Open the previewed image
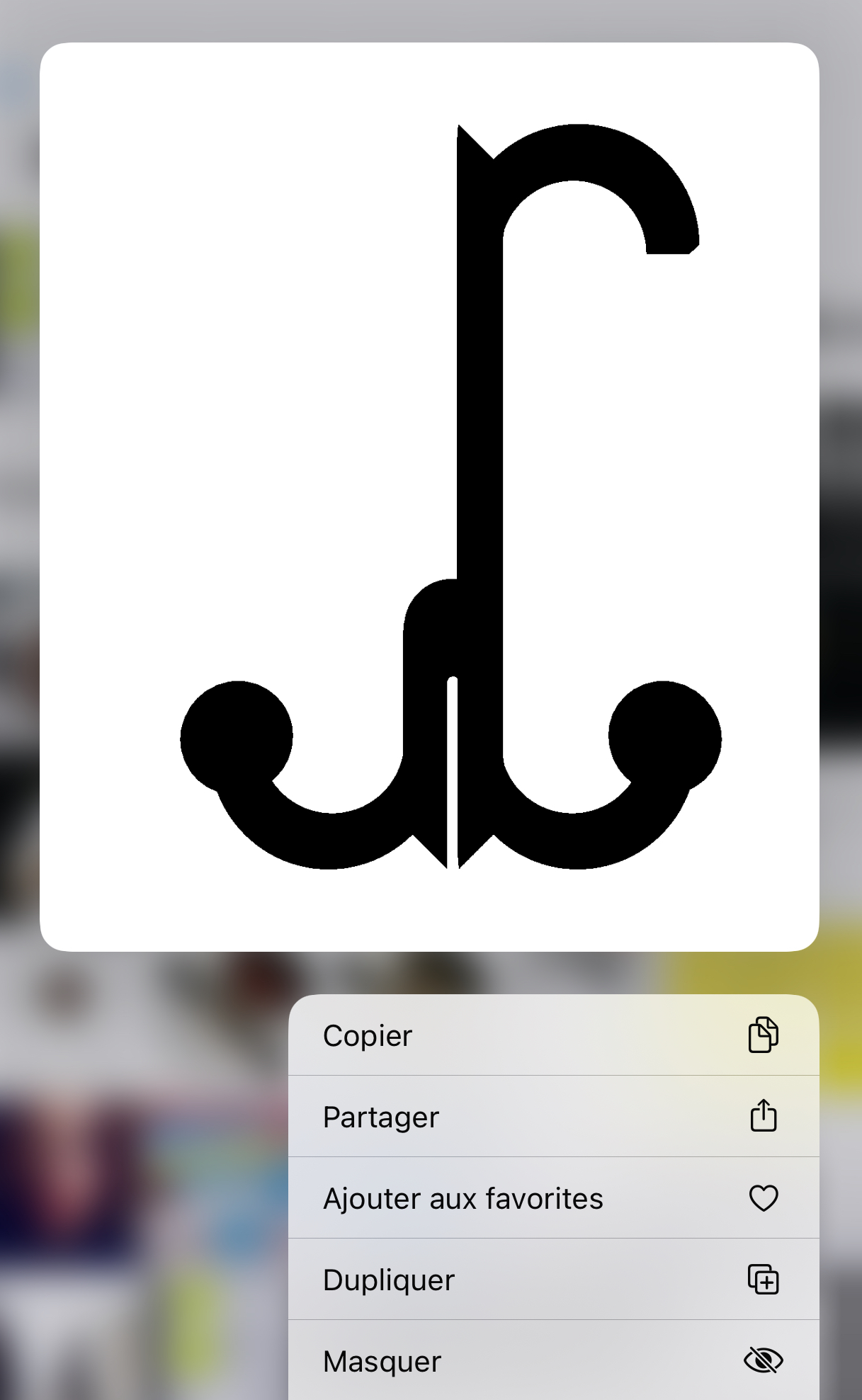Viewport: 862px width, 1400px height. coord(429,496)
